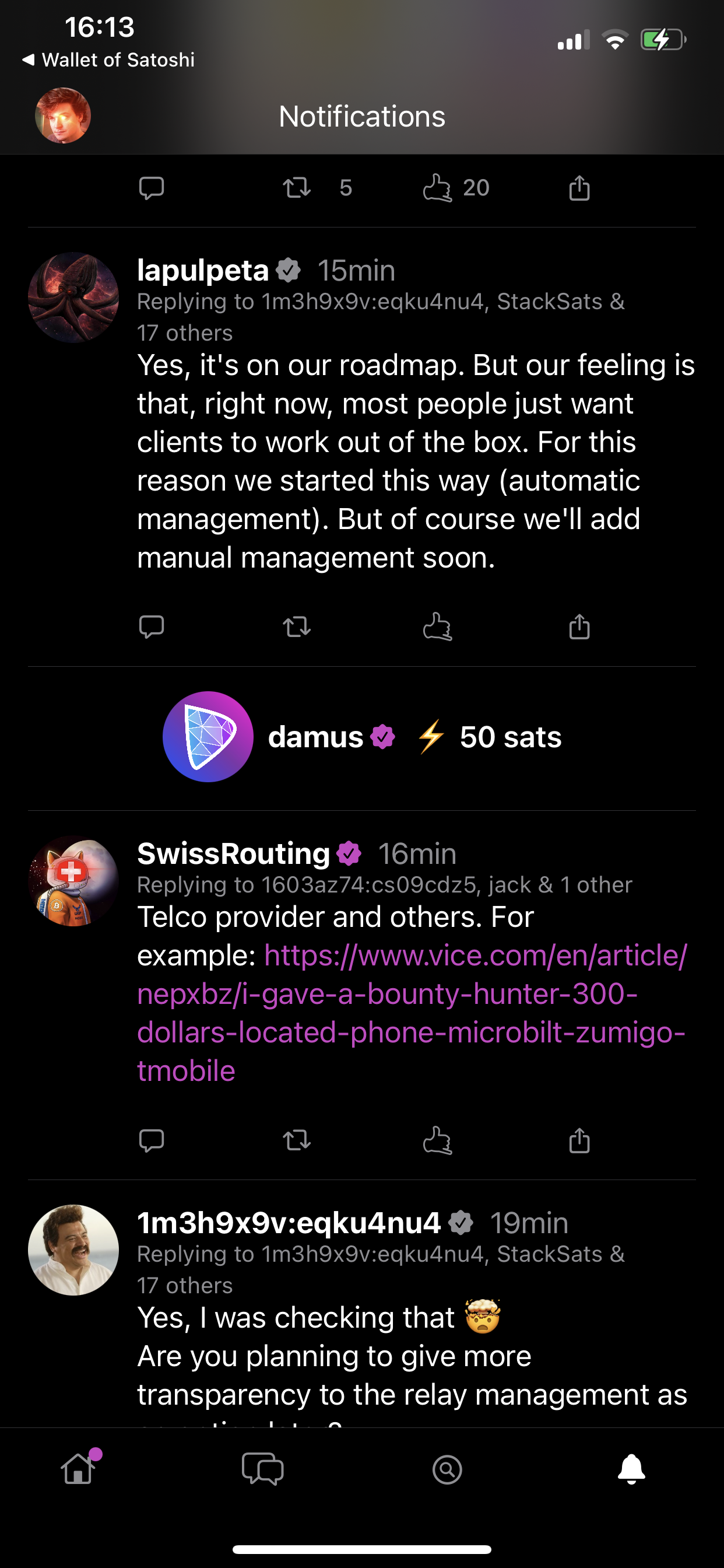Open lapulpeta's profile avatar

point(73,297)
